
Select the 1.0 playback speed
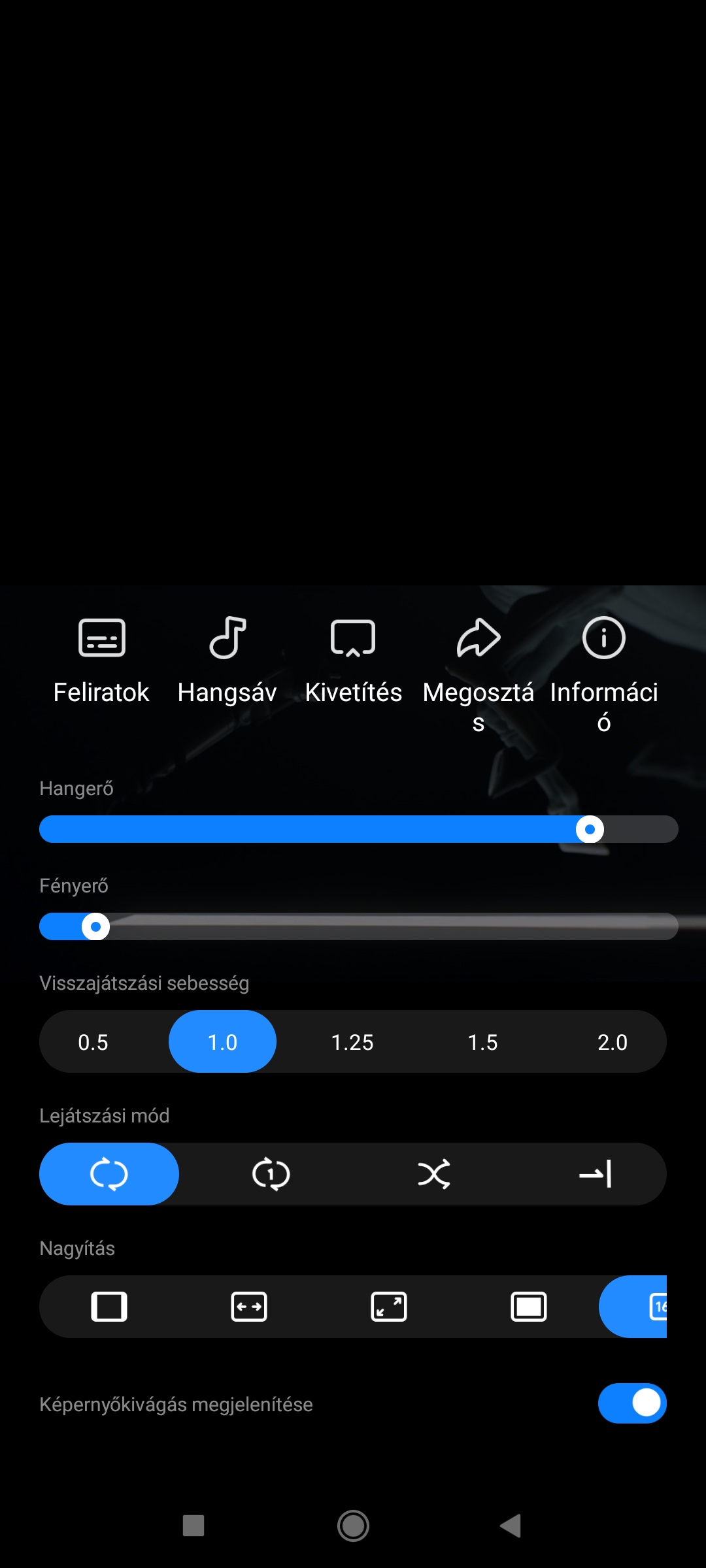coord(222,1042)
